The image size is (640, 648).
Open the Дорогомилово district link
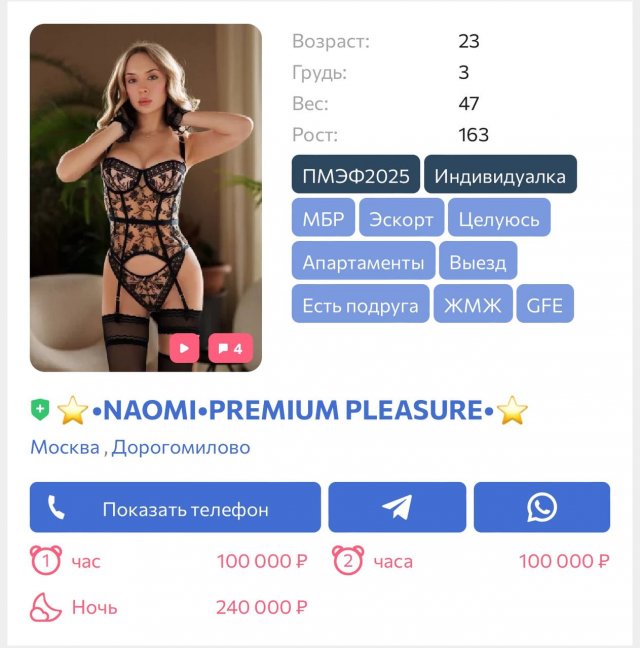(x=180, y=447)
